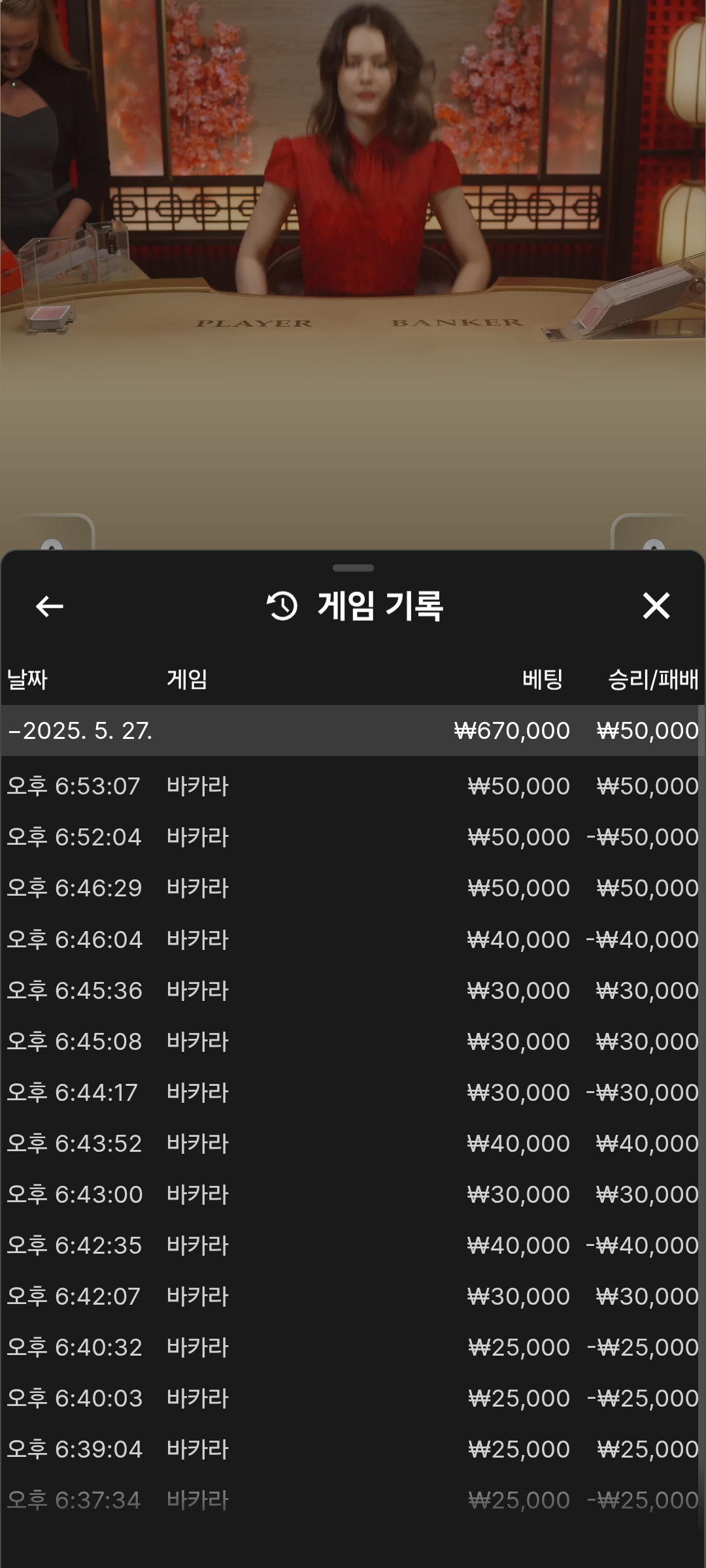Image resolution: width=706 pixels, height=1568 pixels.
Task: Close the 게임 기록 panel
Action: (x=656, y=606)
